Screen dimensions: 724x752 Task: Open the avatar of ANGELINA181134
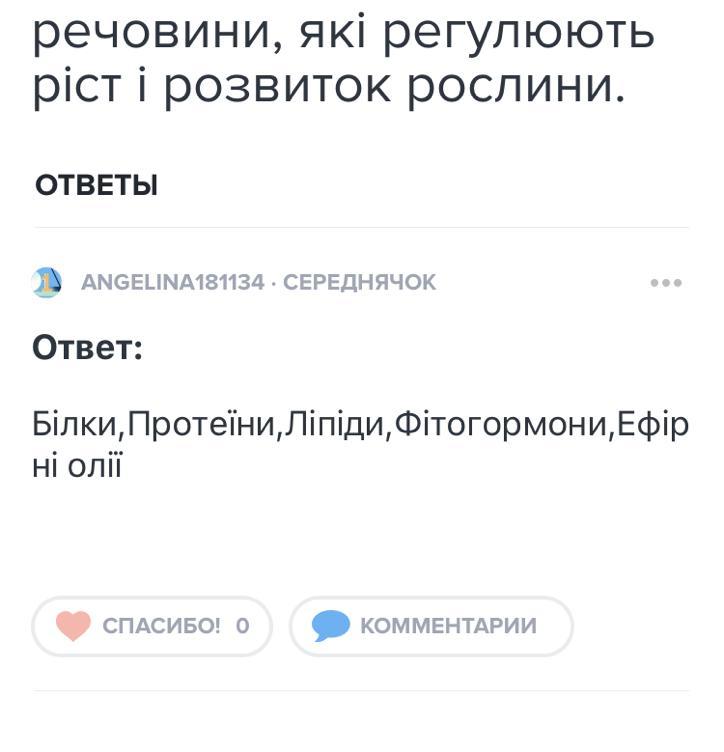(47, 283)
